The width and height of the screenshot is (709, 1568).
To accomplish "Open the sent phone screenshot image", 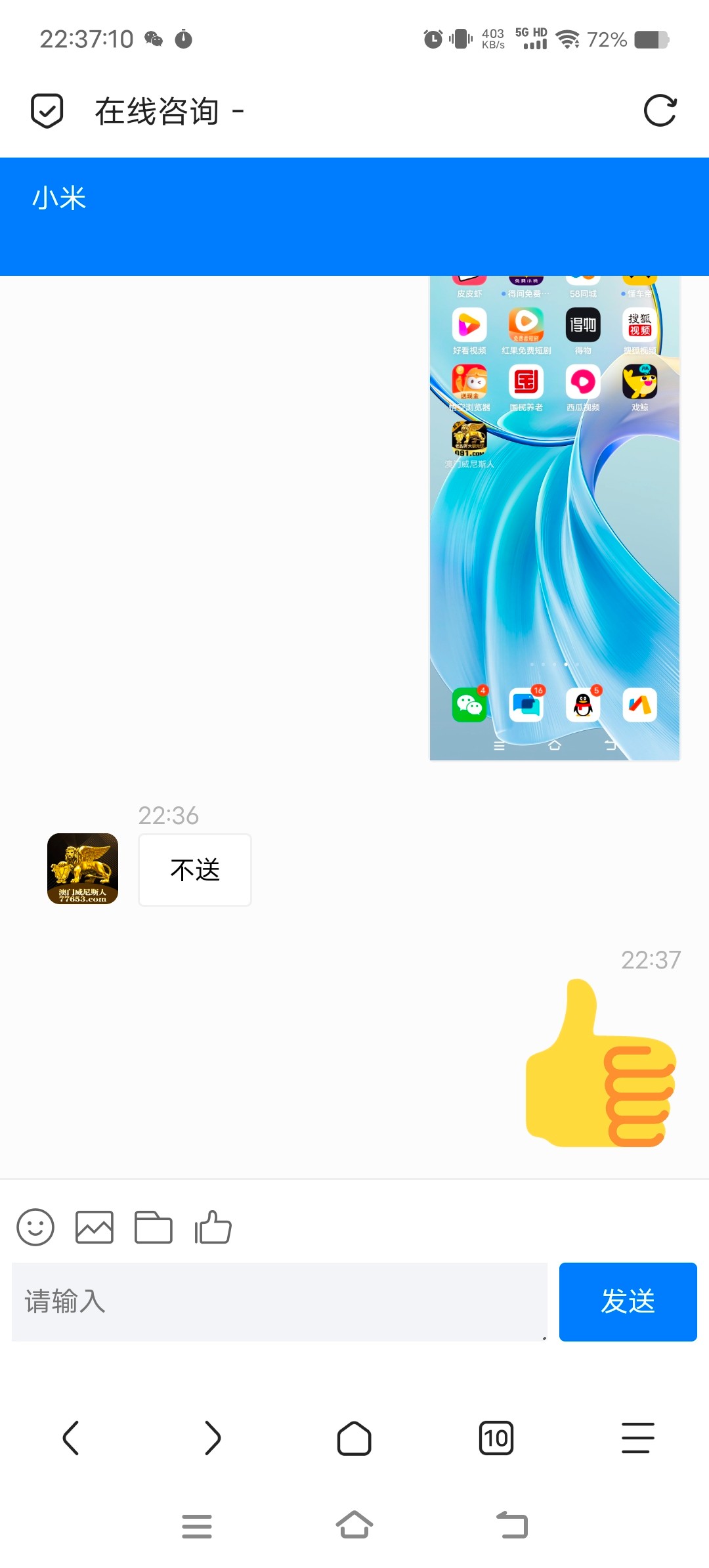I will point(555,519).
